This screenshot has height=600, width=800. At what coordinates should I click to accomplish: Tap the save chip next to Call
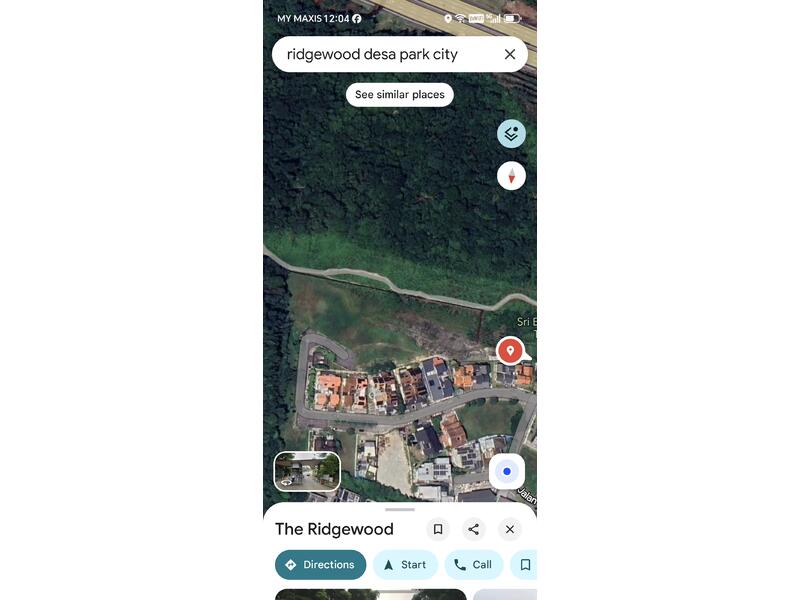point(525,565)
